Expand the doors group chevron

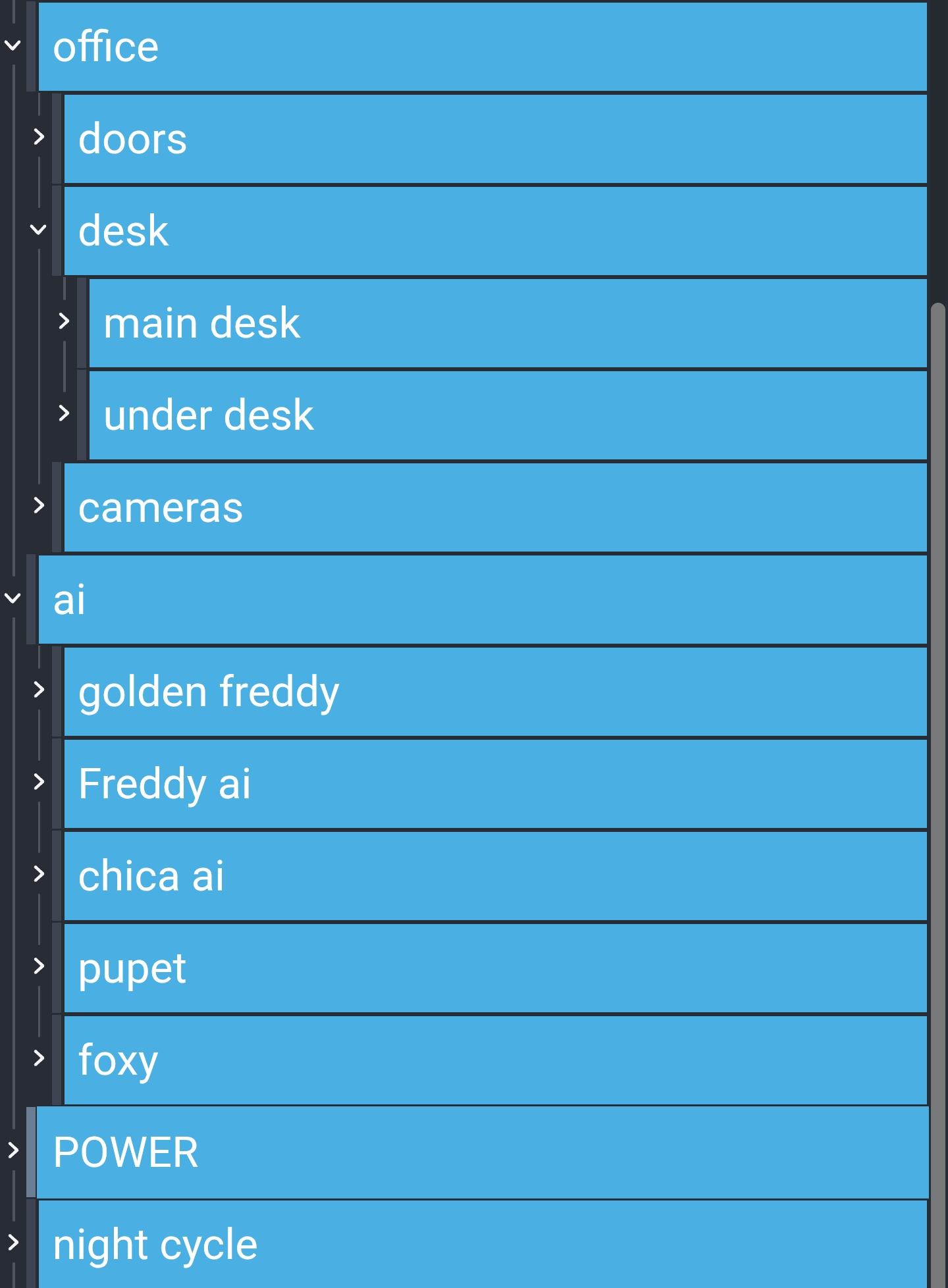tap(39, 137)
